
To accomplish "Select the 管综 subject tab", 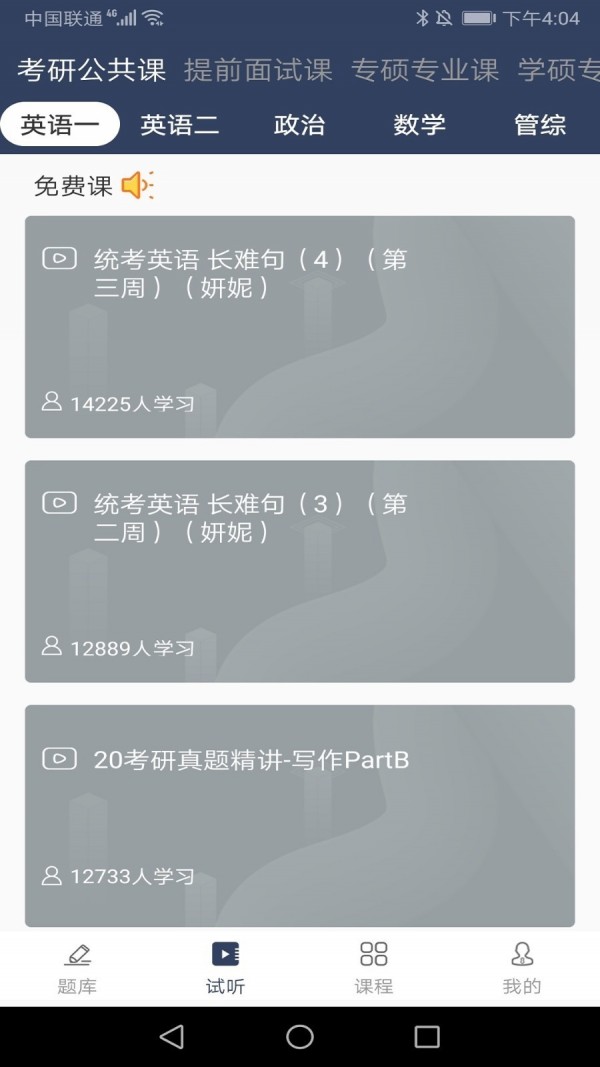I will click(x=539, y=125).
